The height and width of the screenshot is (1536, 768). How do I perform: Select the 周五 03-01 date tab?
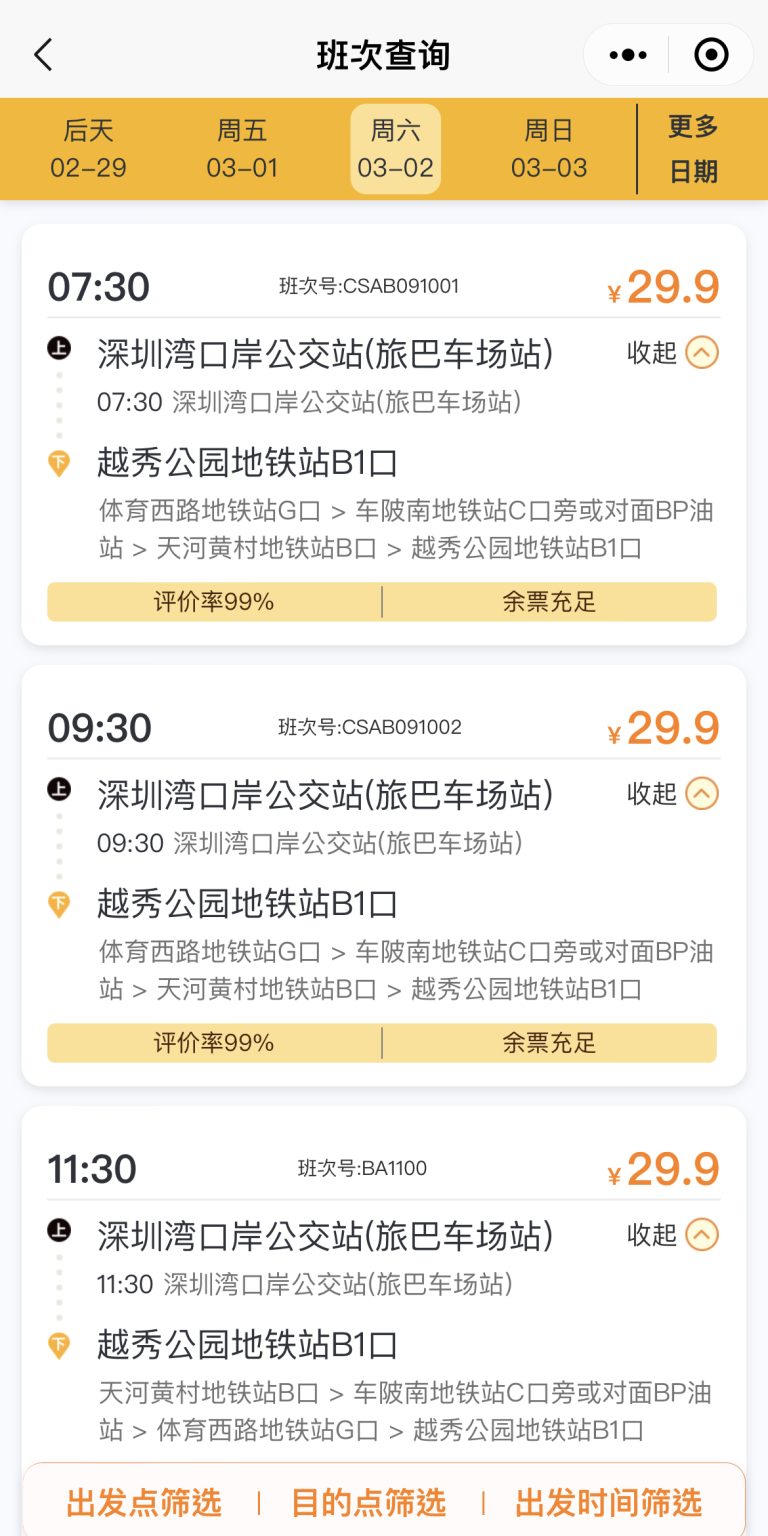pos(243,148)
